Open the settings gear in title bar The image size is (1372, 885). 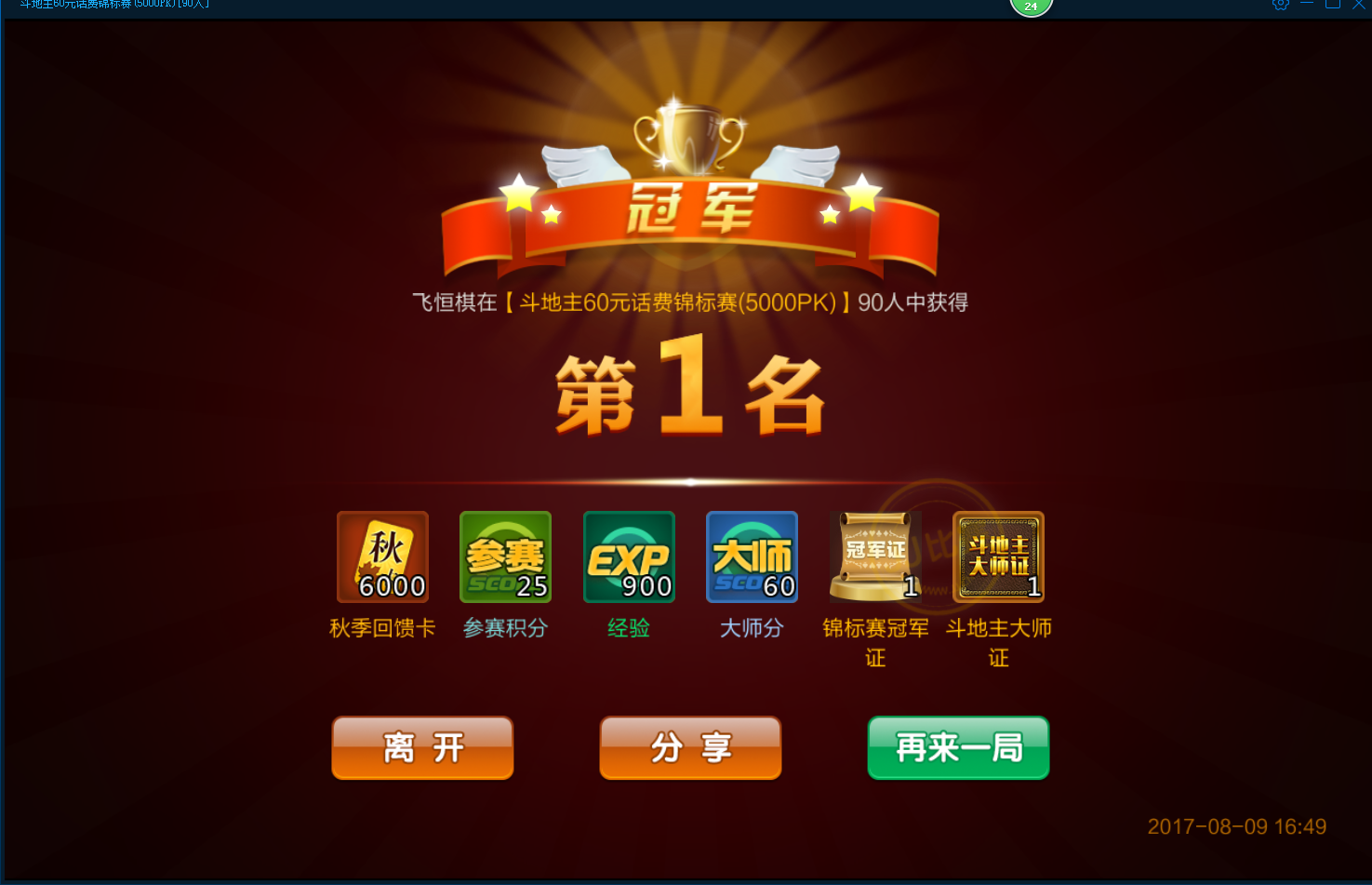pyautogui.click(x=1281, y=4)
